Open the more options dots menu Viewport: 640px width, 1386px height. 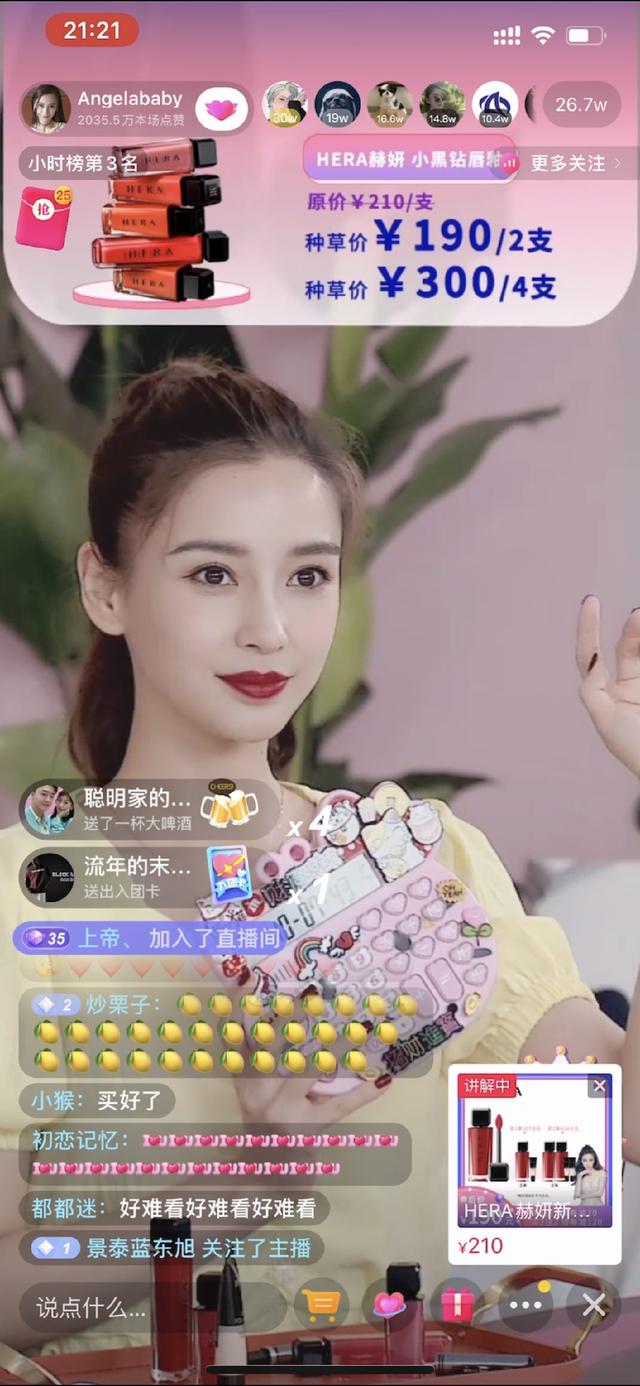[525, 1305]
